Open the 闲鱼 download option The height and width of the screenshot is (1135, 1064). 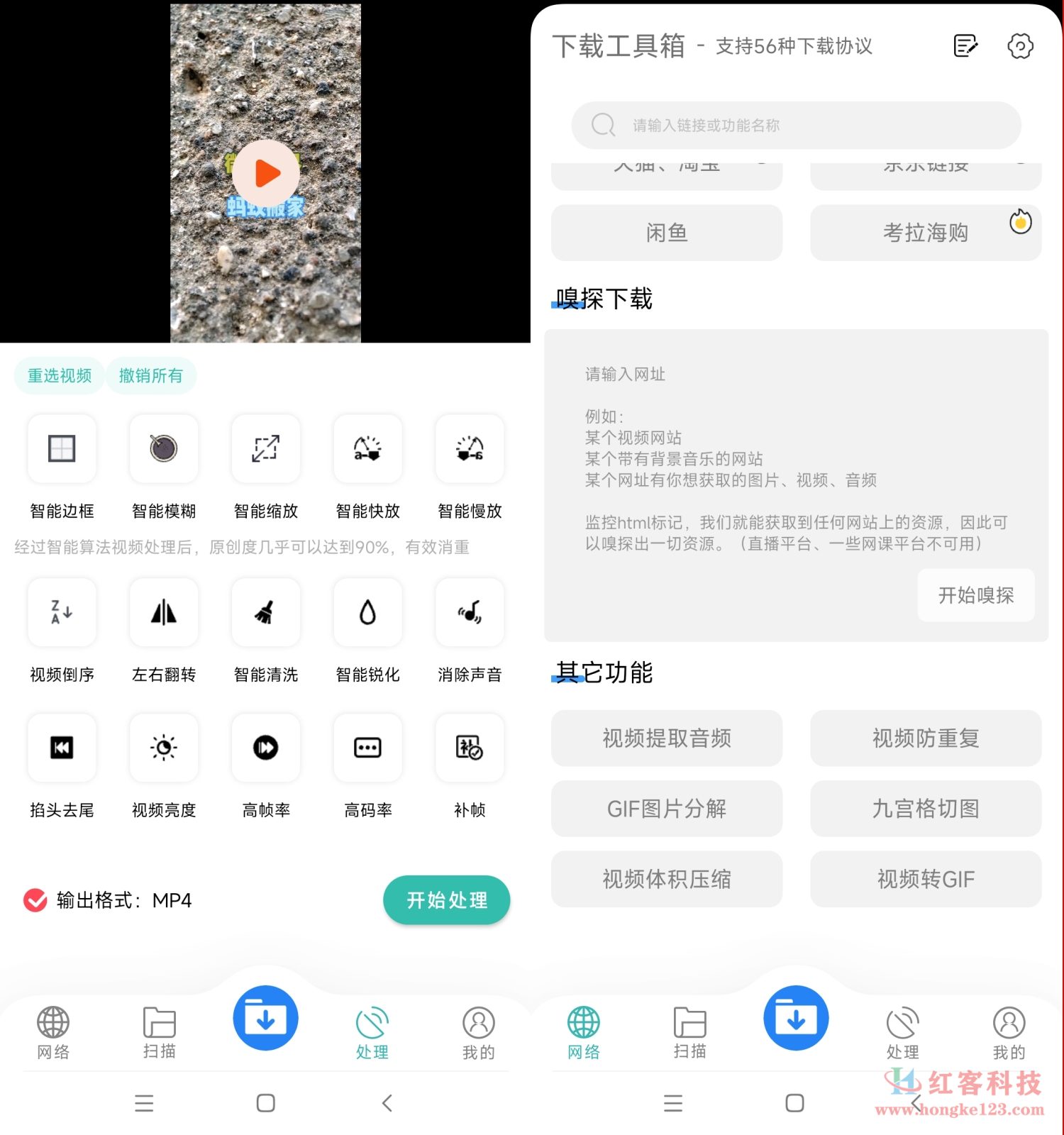666,233
